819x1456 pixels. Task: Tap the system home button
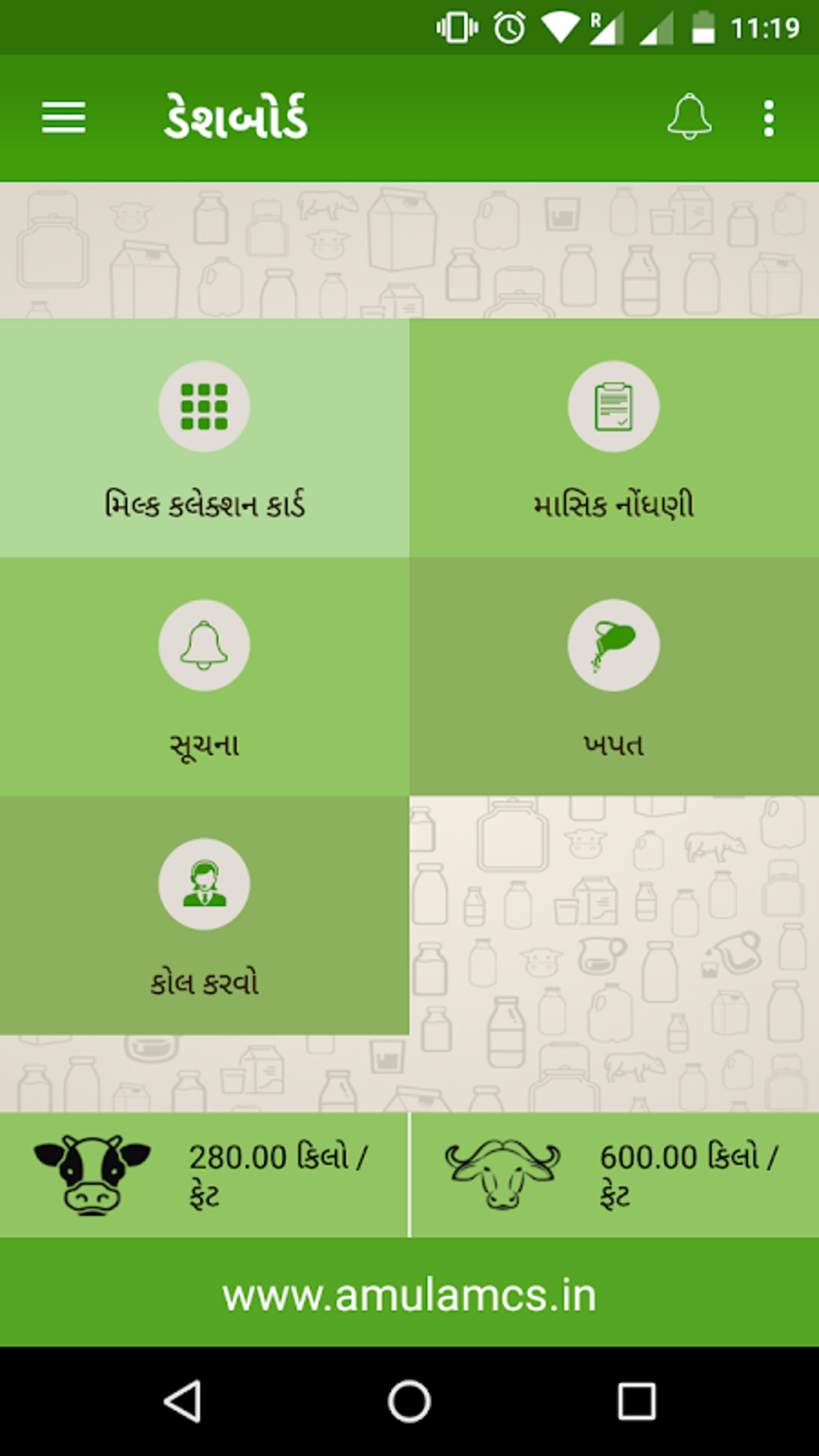coord(409,1401)
